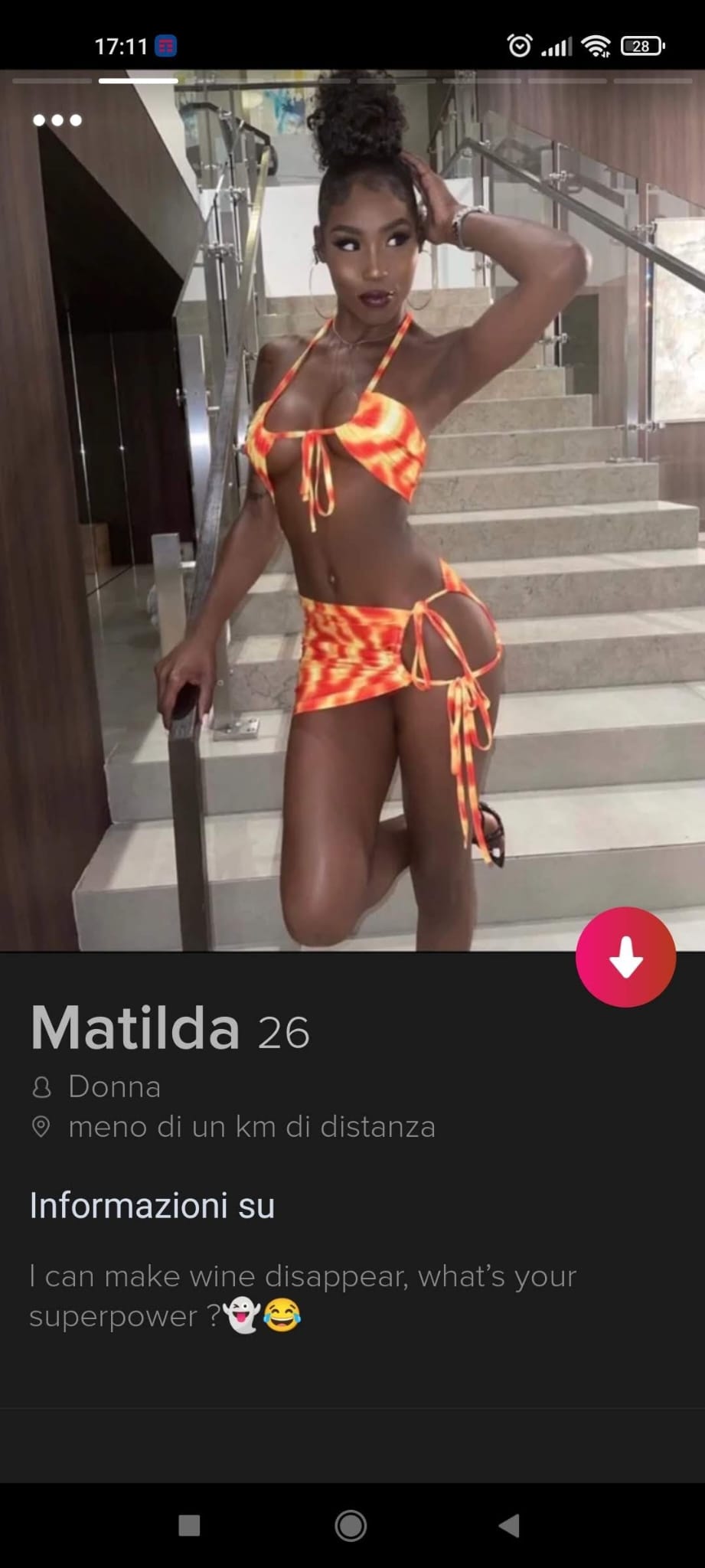705x1568 pixels.
Task: Collapse profile with the red arrow button
Action: click(x=625, y=956)
